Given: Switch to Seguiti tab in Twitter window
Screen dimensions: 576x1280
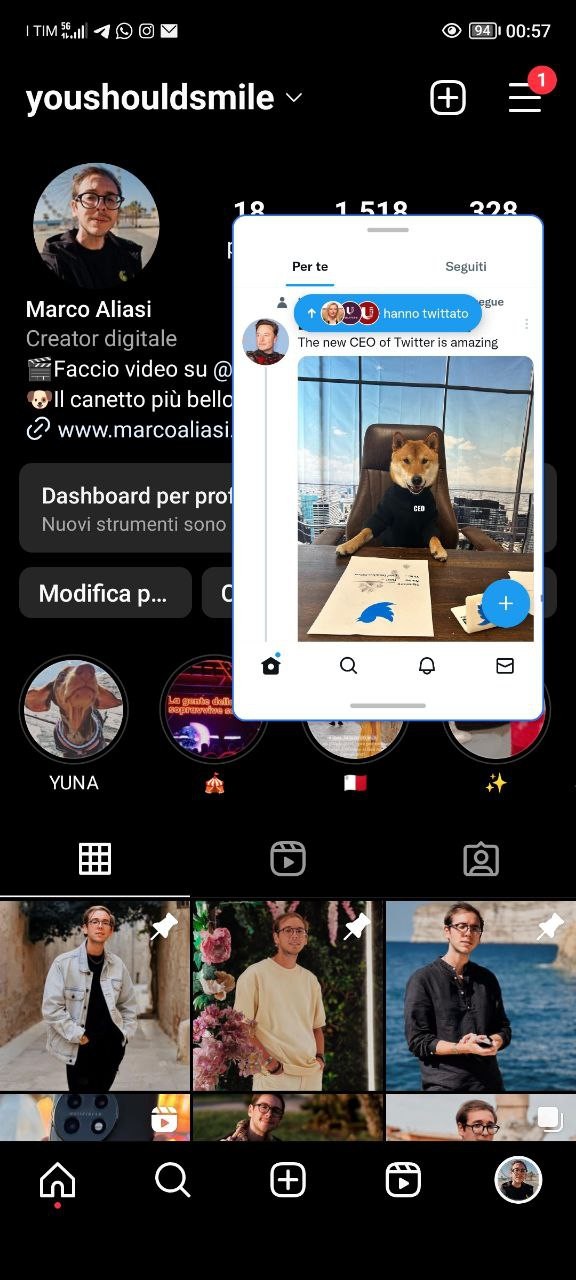Looking at the screenshot, I should pyautogui.click(x=466, y=266).
